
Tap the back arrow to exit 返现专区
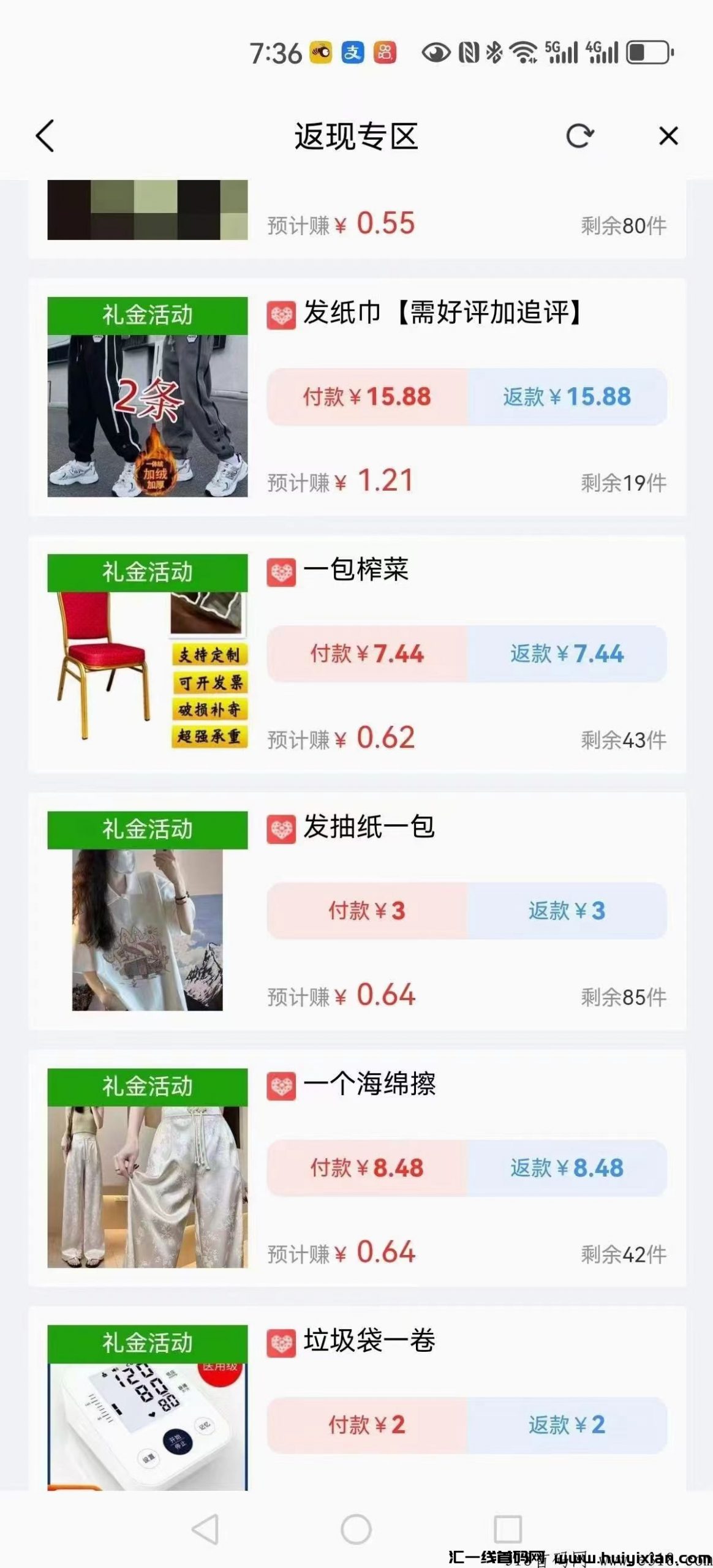tap(46, 136)
